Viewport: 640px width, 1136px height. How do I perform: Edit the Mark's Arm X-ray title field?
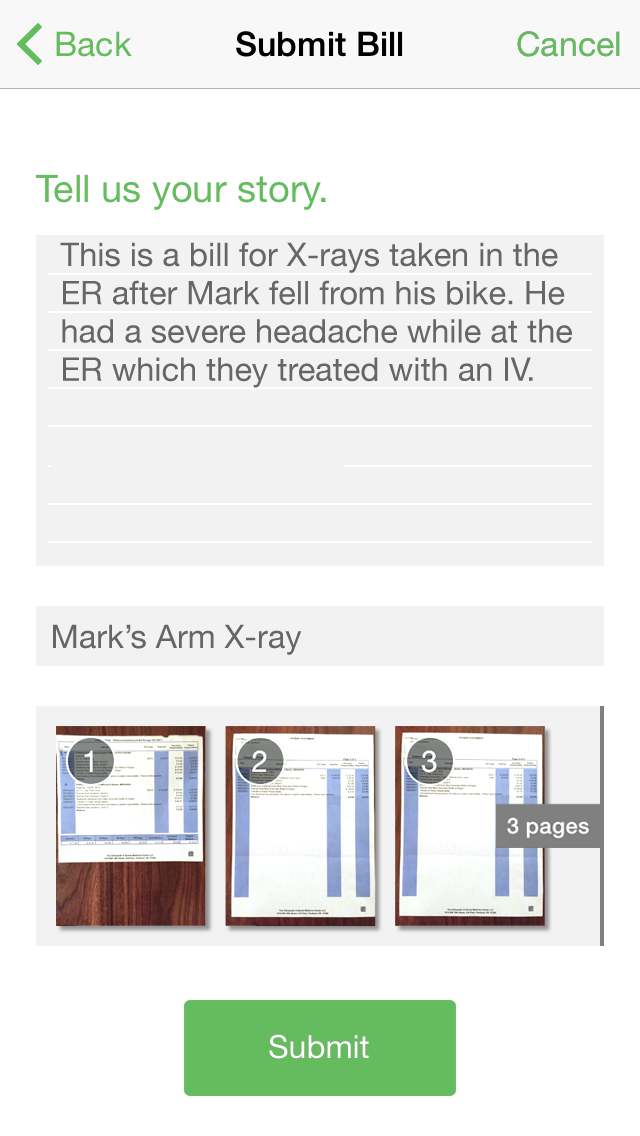pos(319,637)
